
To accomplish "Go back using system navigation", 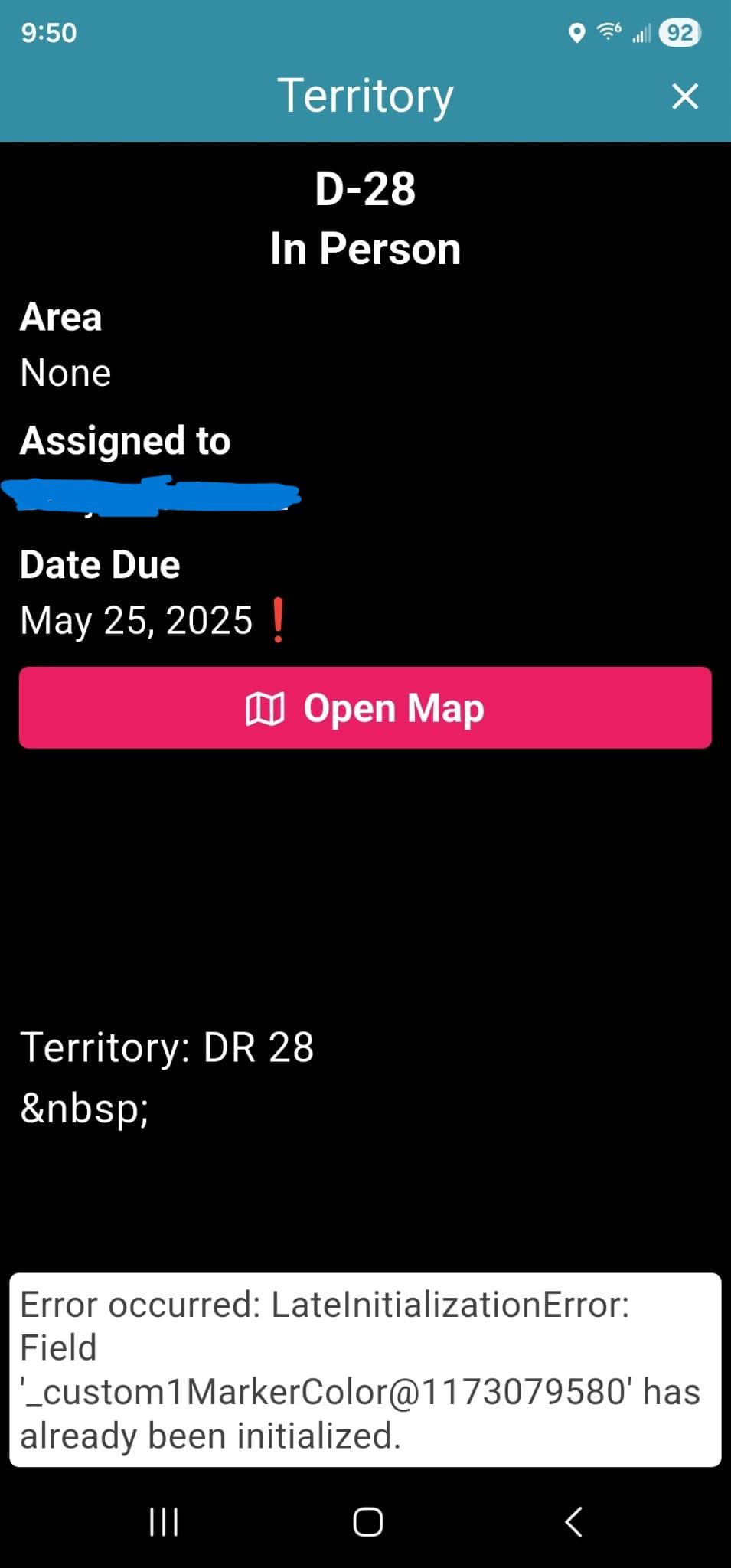I will (573, 1521).
